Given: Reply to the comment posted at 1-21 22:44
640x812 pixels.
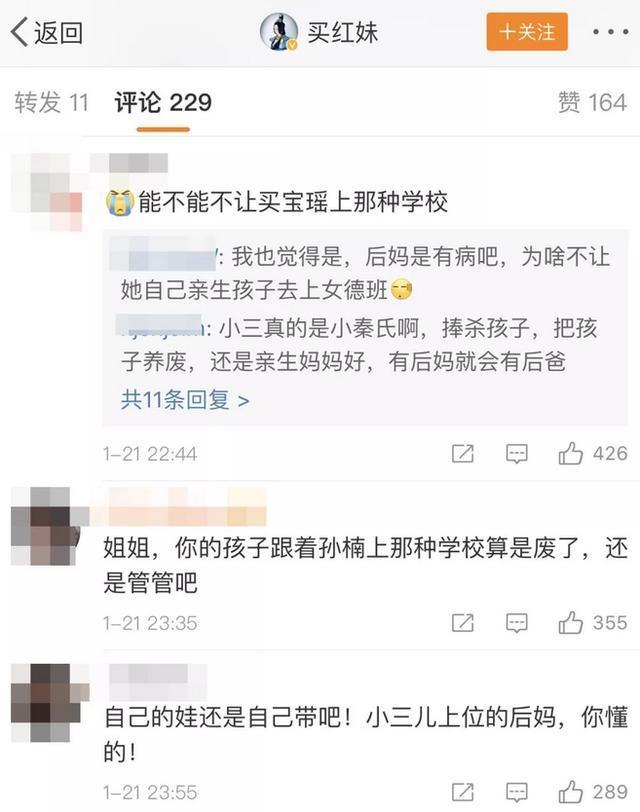Looking at the screenshot, I should (516, 454).
